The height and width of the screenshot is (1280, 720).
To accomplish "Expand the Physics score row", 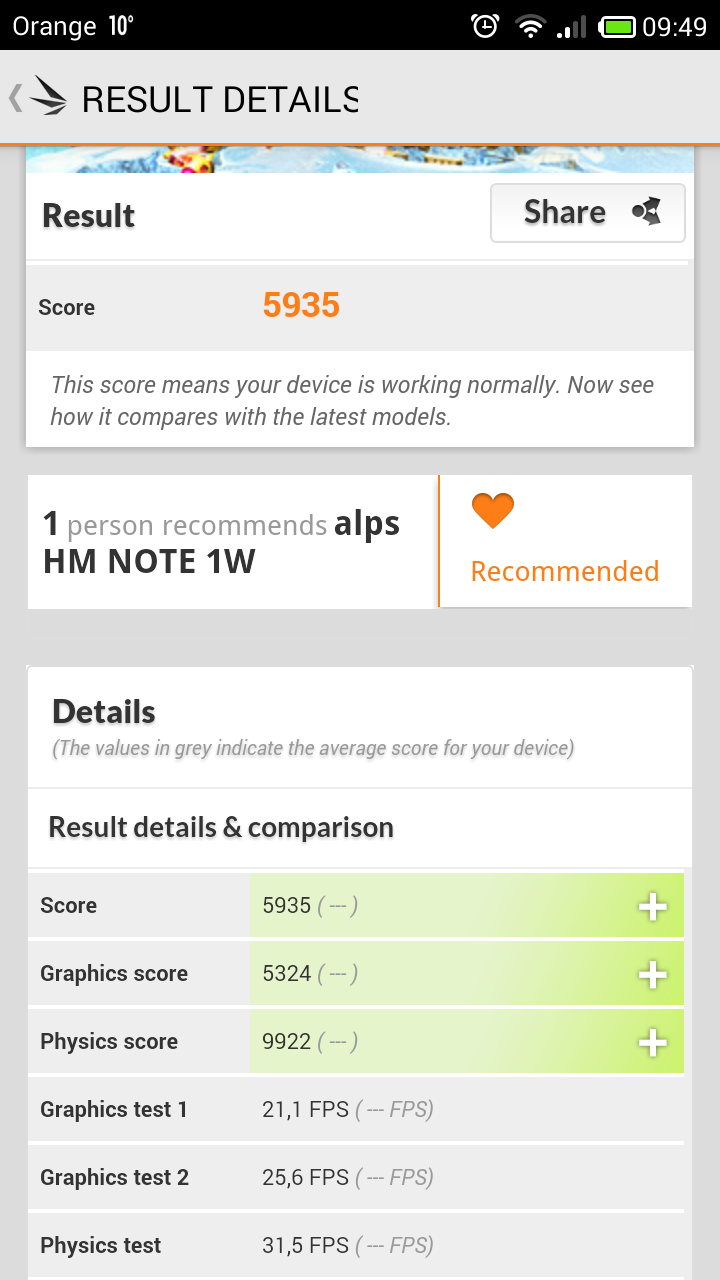I will pos(652,1042).
